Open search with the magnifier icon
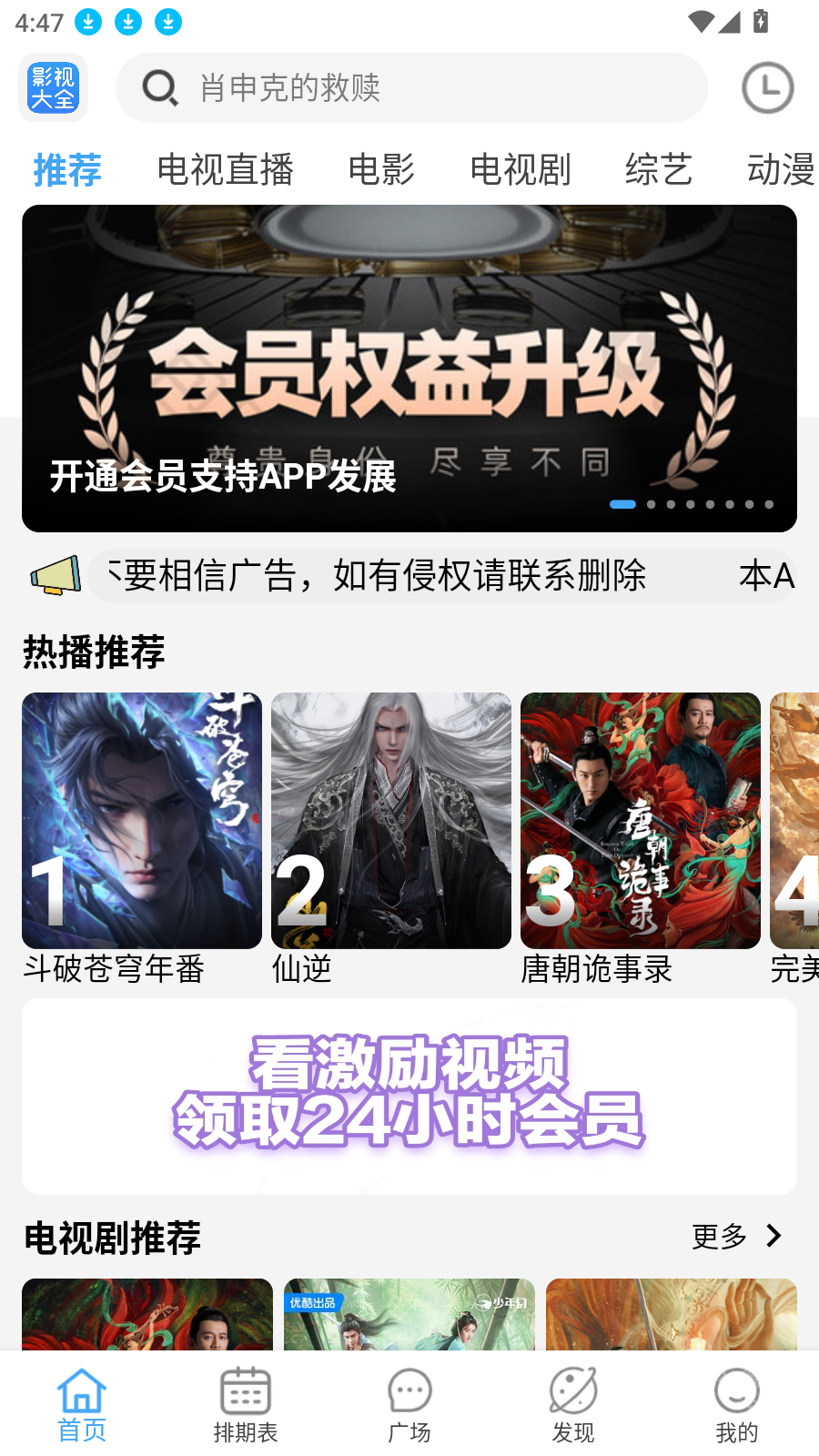Screen dimensions: 819x1456 [x=160, y=87]
